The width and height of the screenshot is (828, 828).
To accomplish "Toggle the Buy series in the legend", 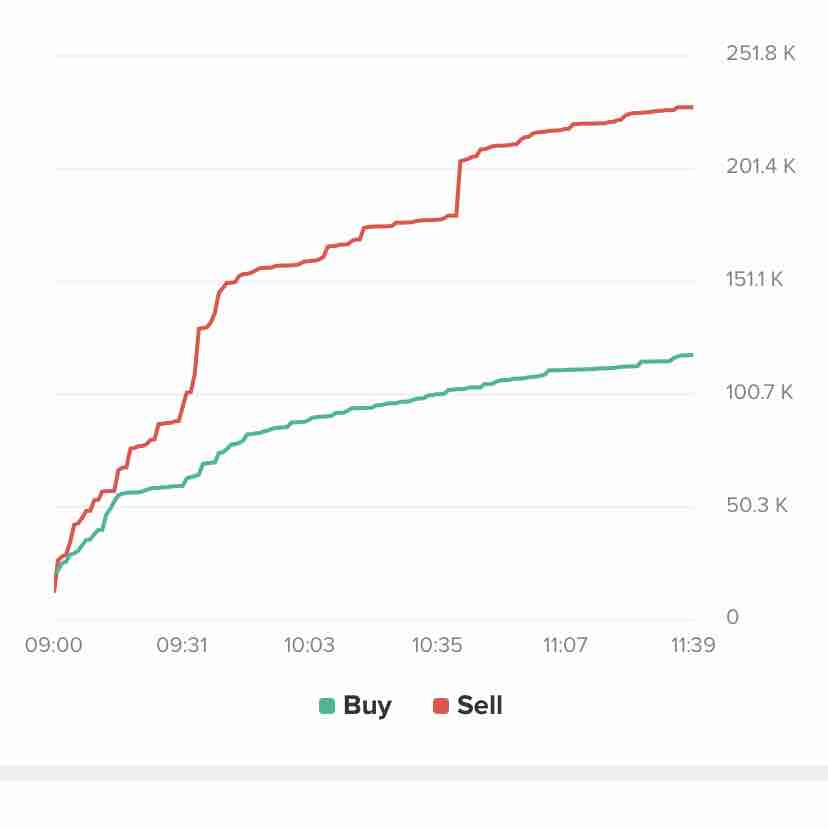I will click(356, 706).
